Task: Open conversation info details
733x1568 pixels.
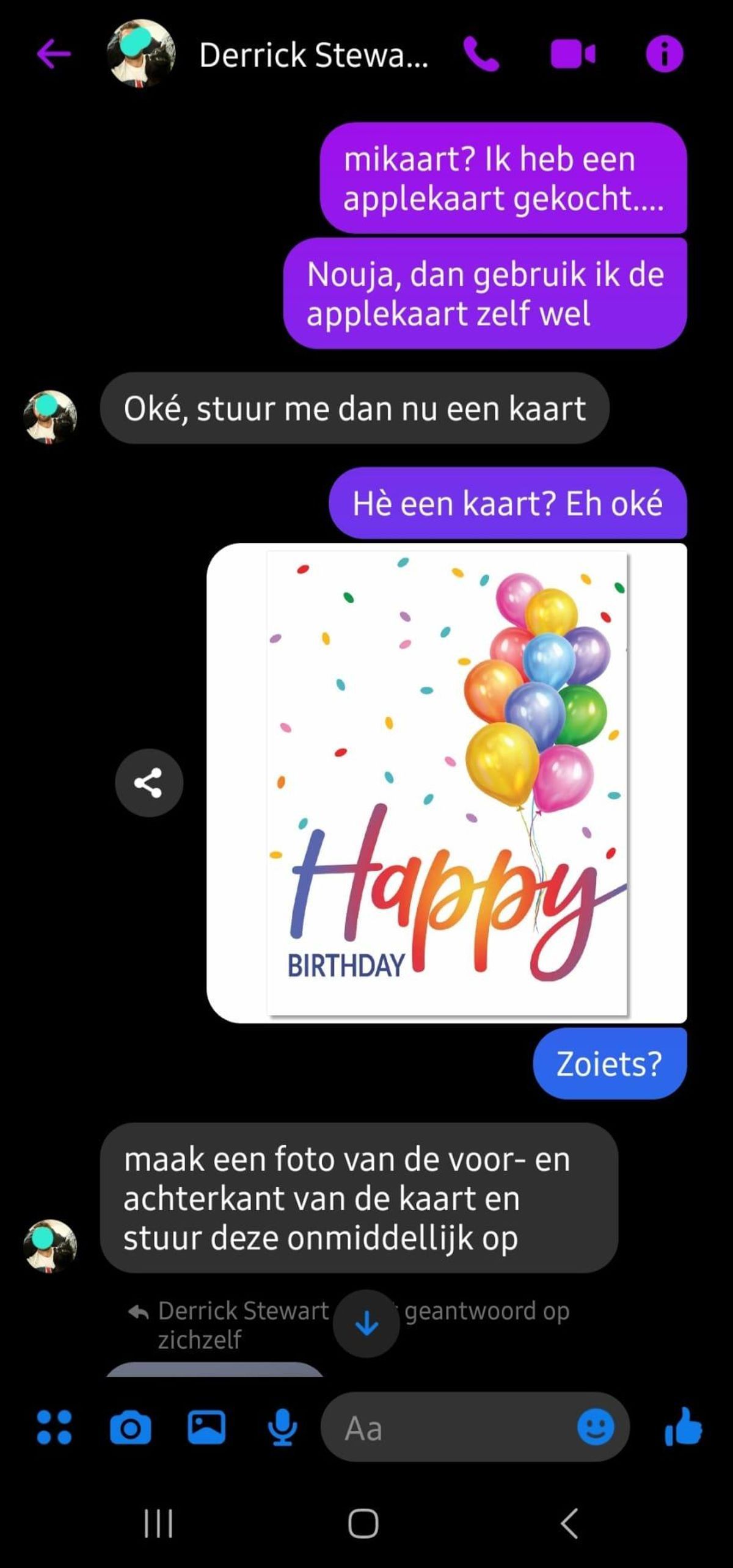Action: (664, 54)
